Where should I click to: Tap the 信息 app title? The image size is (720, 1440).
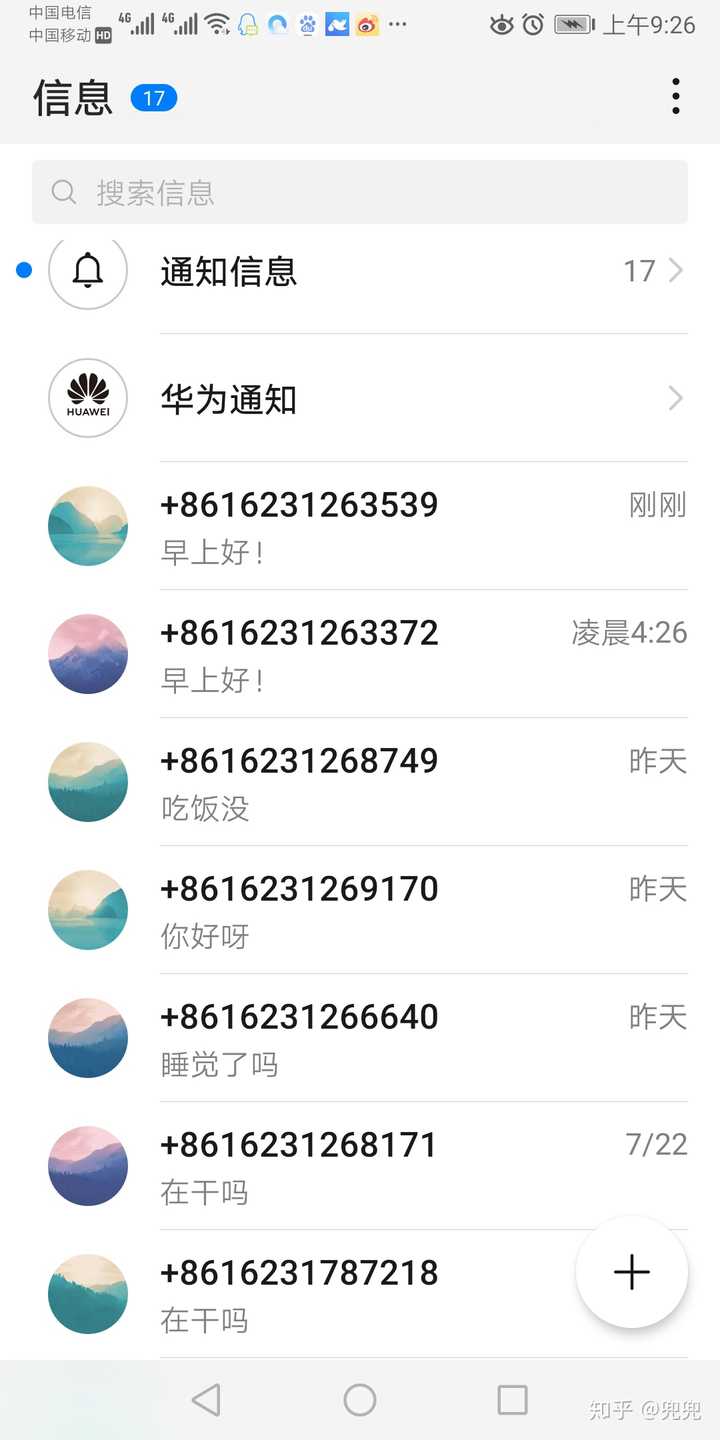(x=72, y=96)
